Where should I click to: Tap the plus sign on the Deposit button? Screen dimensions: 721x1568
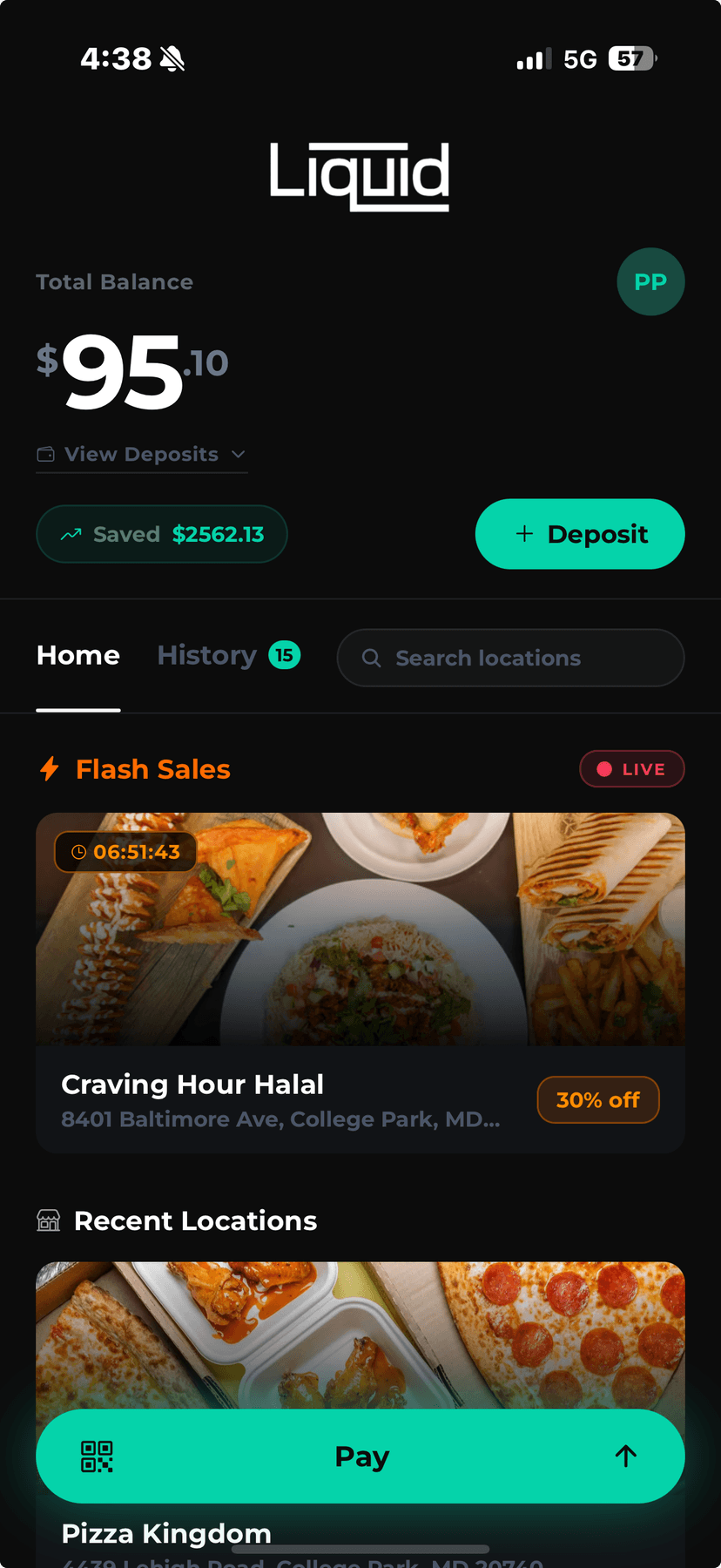(x=524, y=534)
